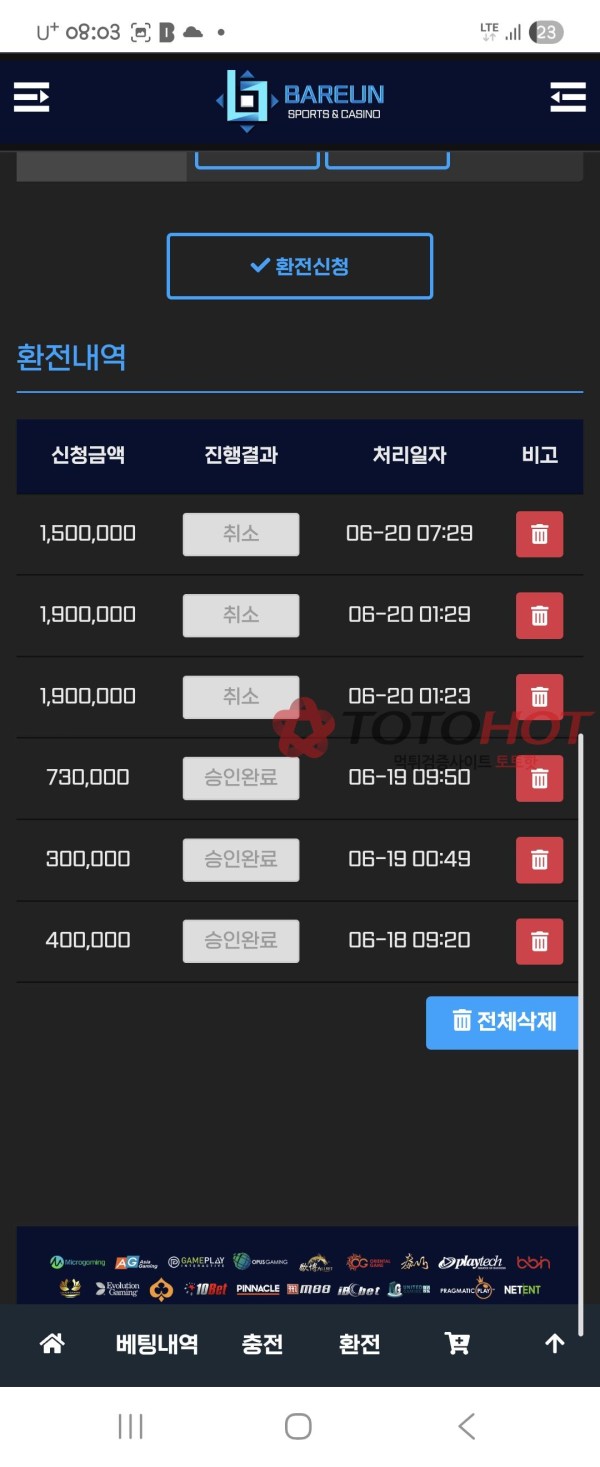The width and height of the screenshot is (600, 1467).
Task: Delete the 06-20 01:29 withdrawal record
Action: coord(539,615)
